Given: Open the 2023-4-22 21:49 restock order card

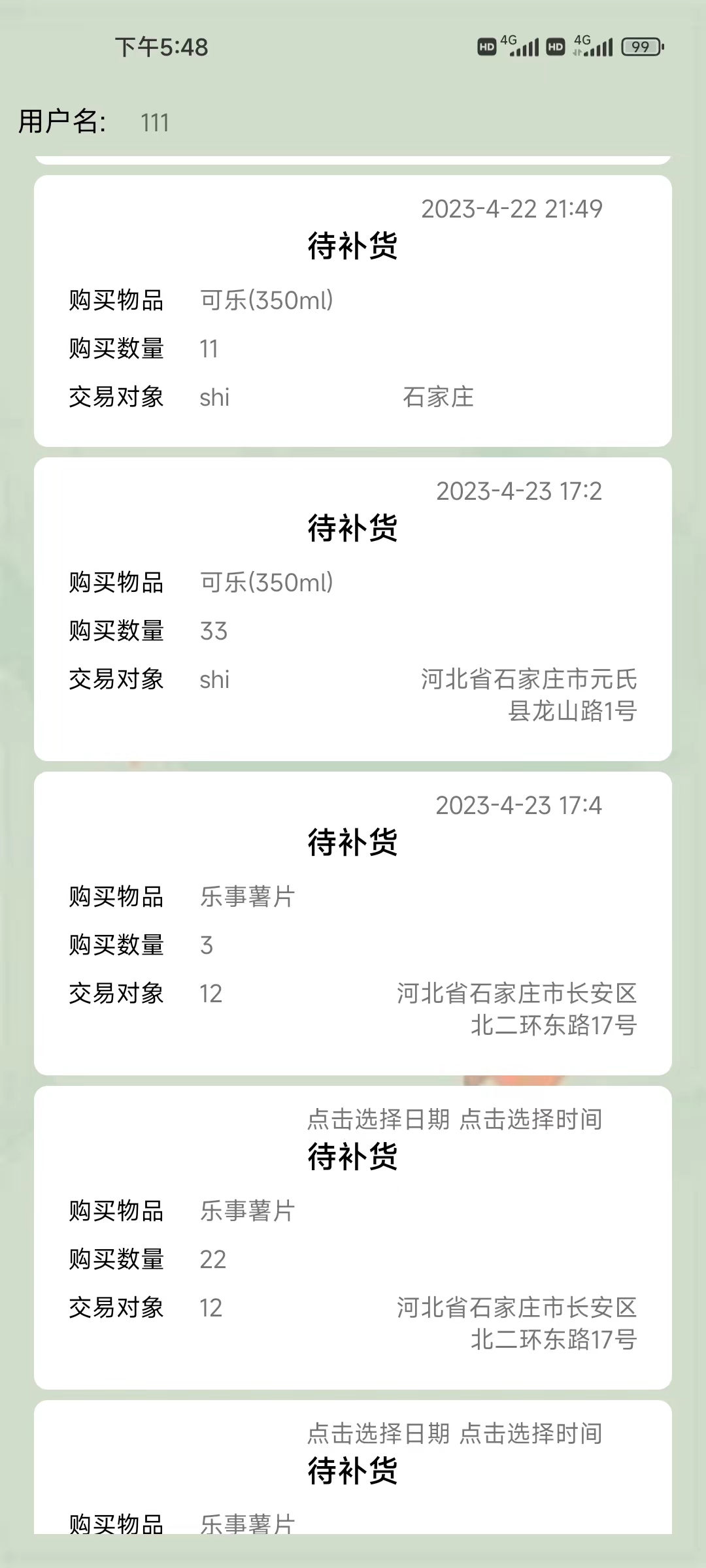Looking at the screenshot, I should pos(353,311).
